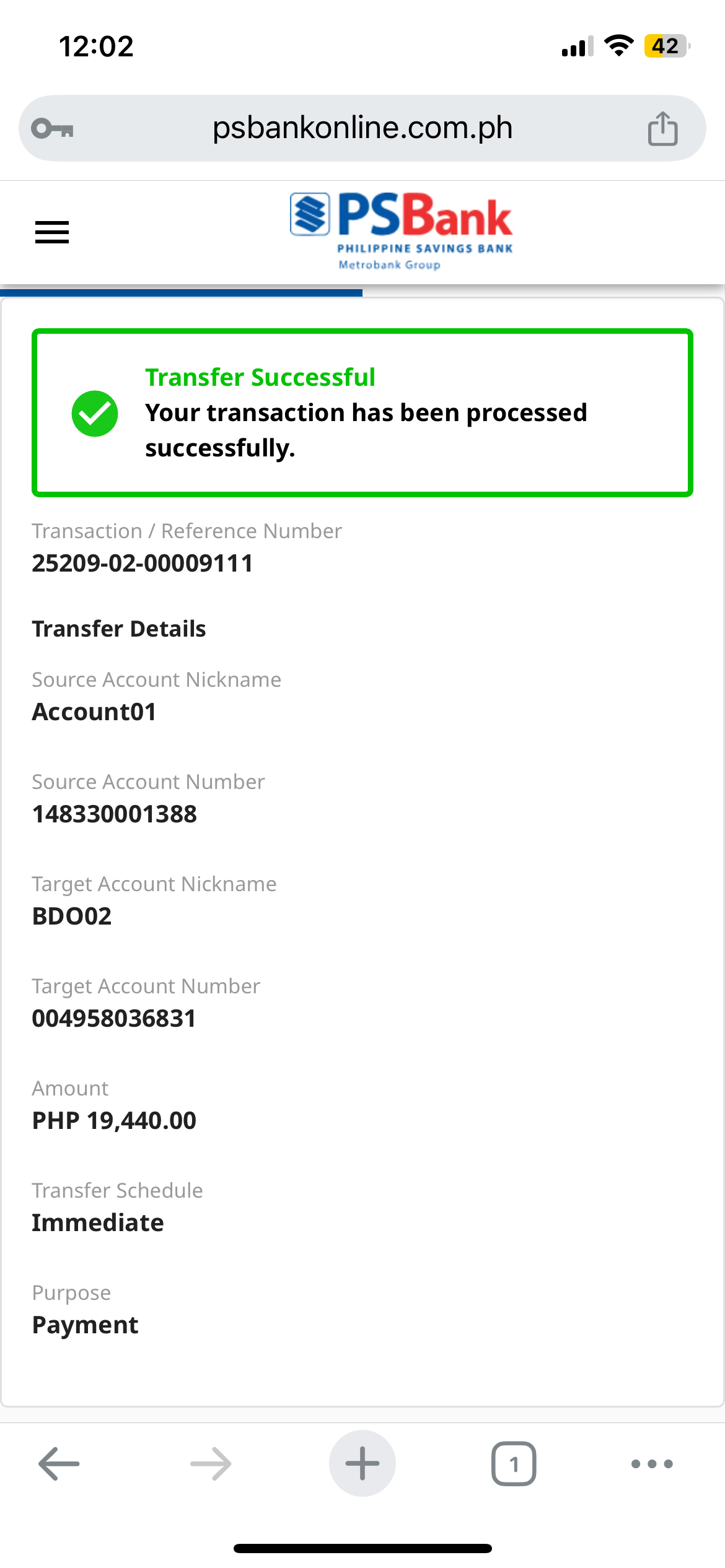725x1568 pixels.
Task: Go back to the previous page
Action: (x=59, y=1463)
